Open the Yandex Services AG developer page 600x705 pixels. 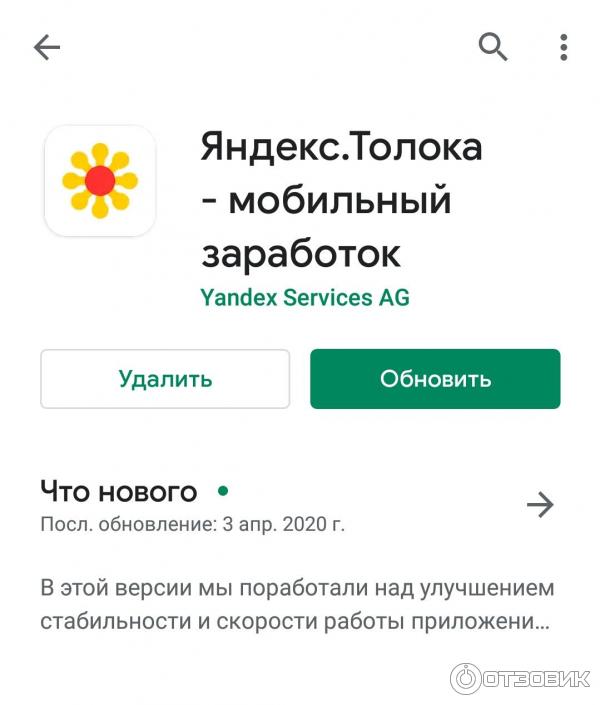[305, 297]
